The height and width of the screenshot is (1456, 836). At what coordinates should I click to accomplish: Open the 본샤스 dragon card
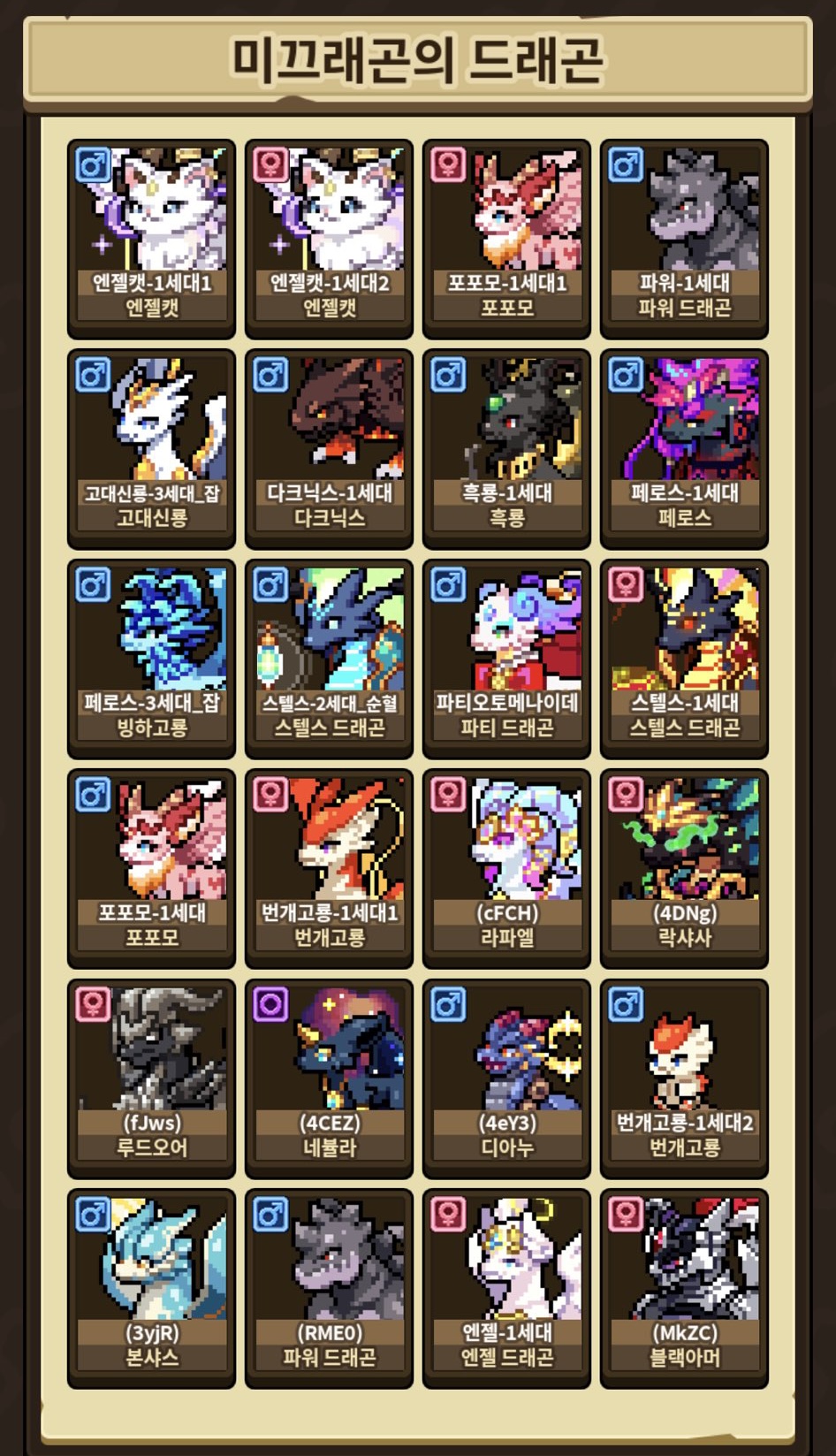[x=151, y=1289]
